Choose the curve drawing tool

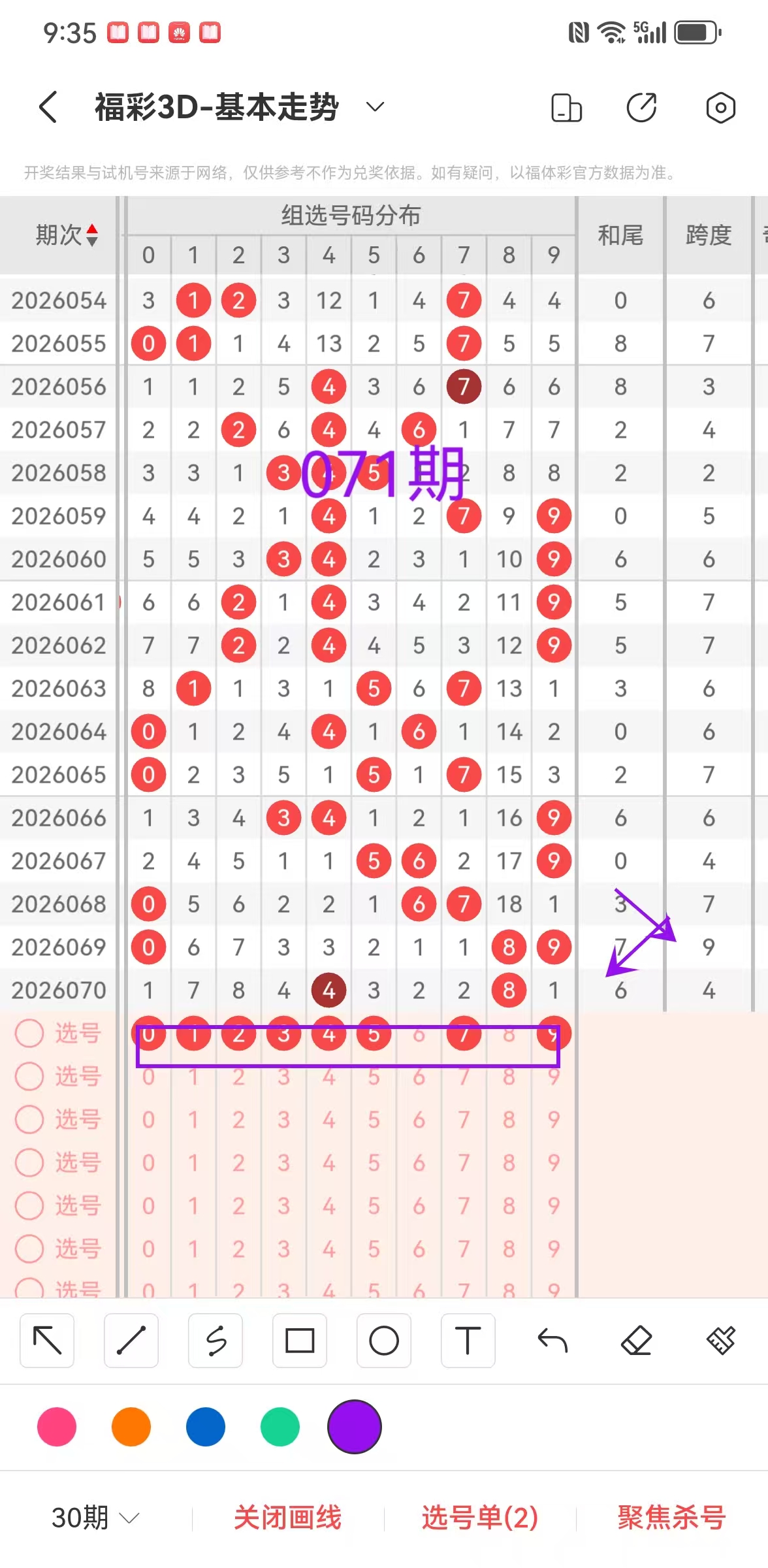[x=215, y=1341]
